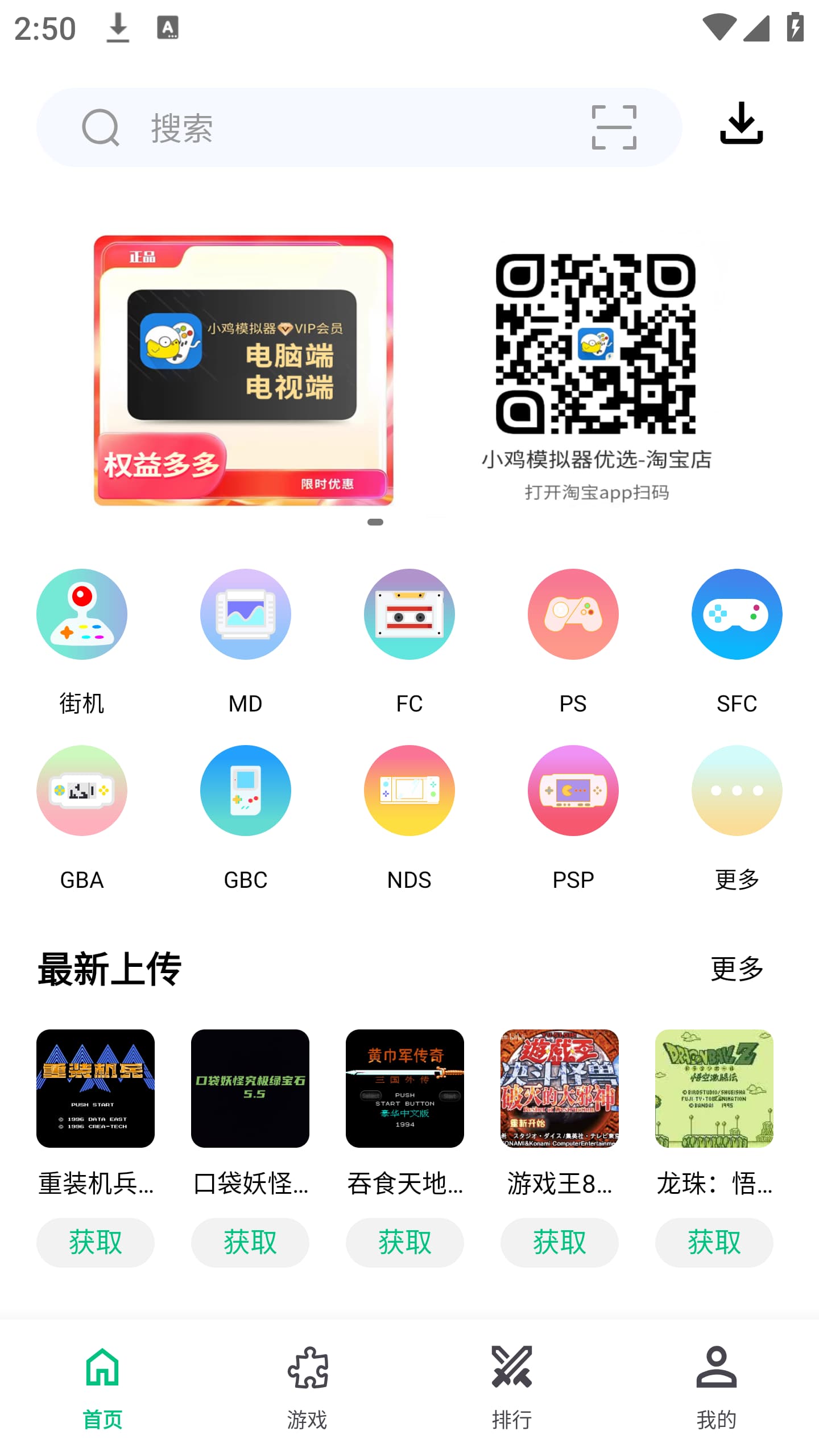The height and width of the screenshot is (1456, 819).
Task: Tap 获取 under 重装机兵
Action: (x=95, y=1242)
